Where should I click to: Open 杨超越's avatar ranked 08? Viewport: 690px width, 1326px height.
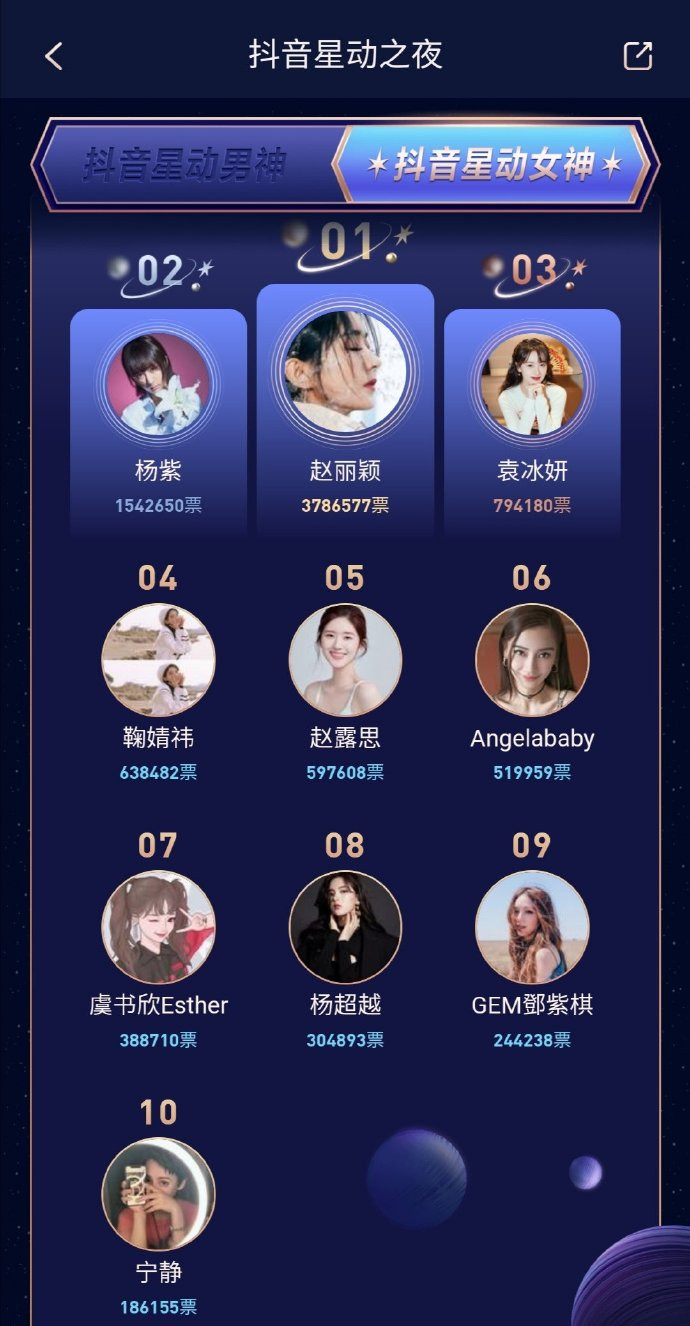tap(345, 927)
